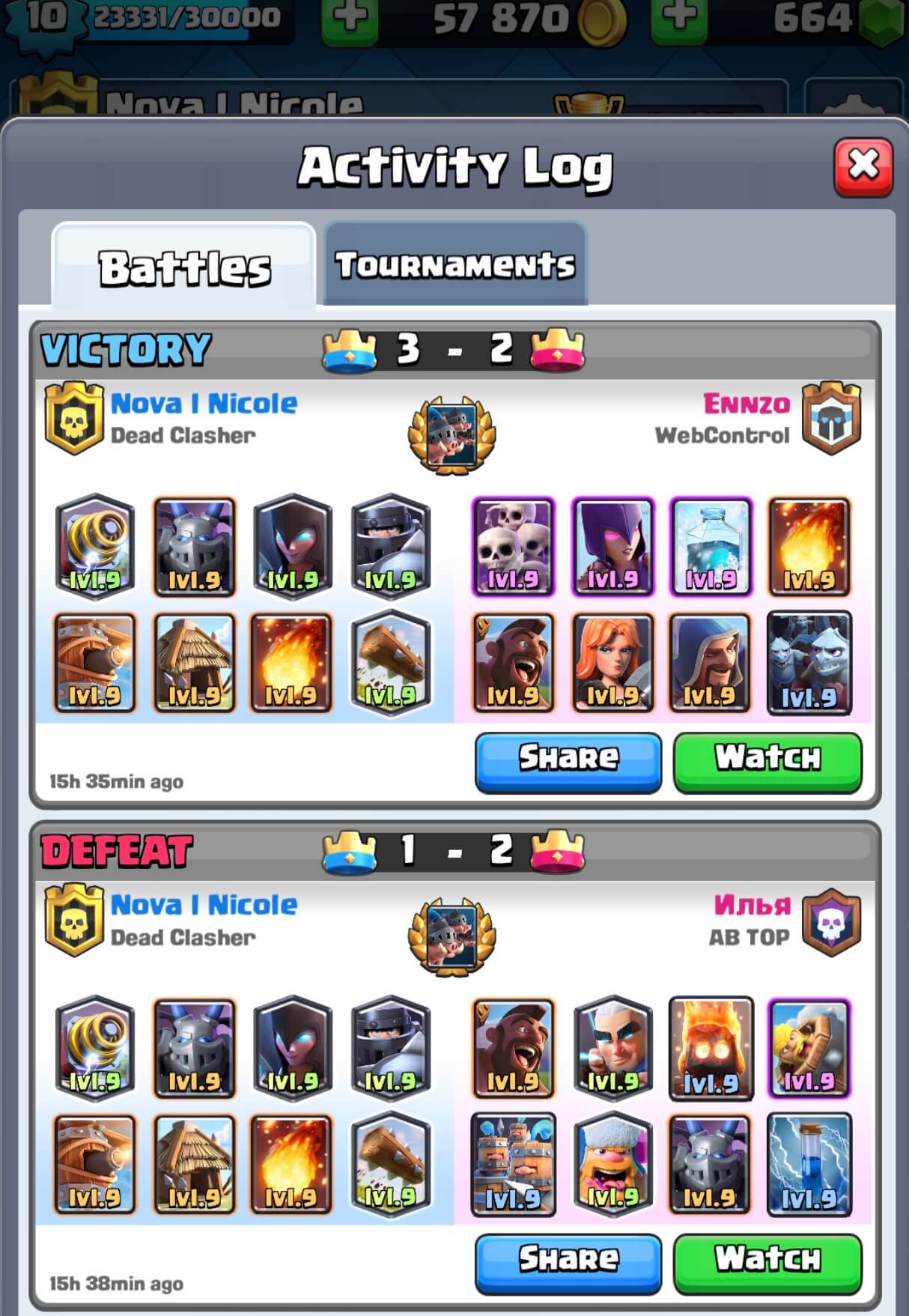Watch the replay against Илья
The width and height of the screenshot is (909, 1316).
[767, 1262]
